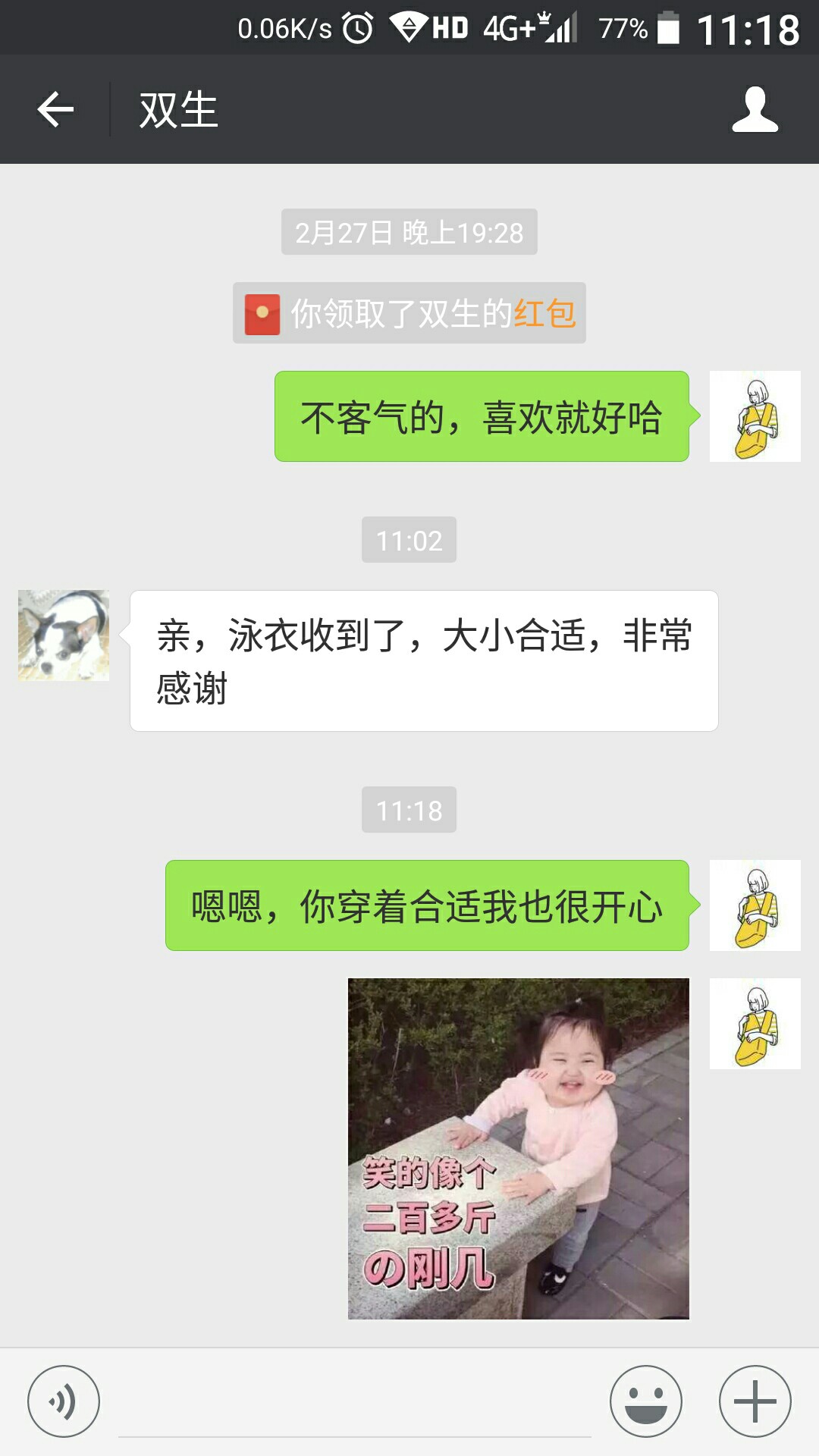The height and width of the screenshot is (1456, 819).
Task: Open 双生's dog avatar profile
Action: [x=64, y=635]
